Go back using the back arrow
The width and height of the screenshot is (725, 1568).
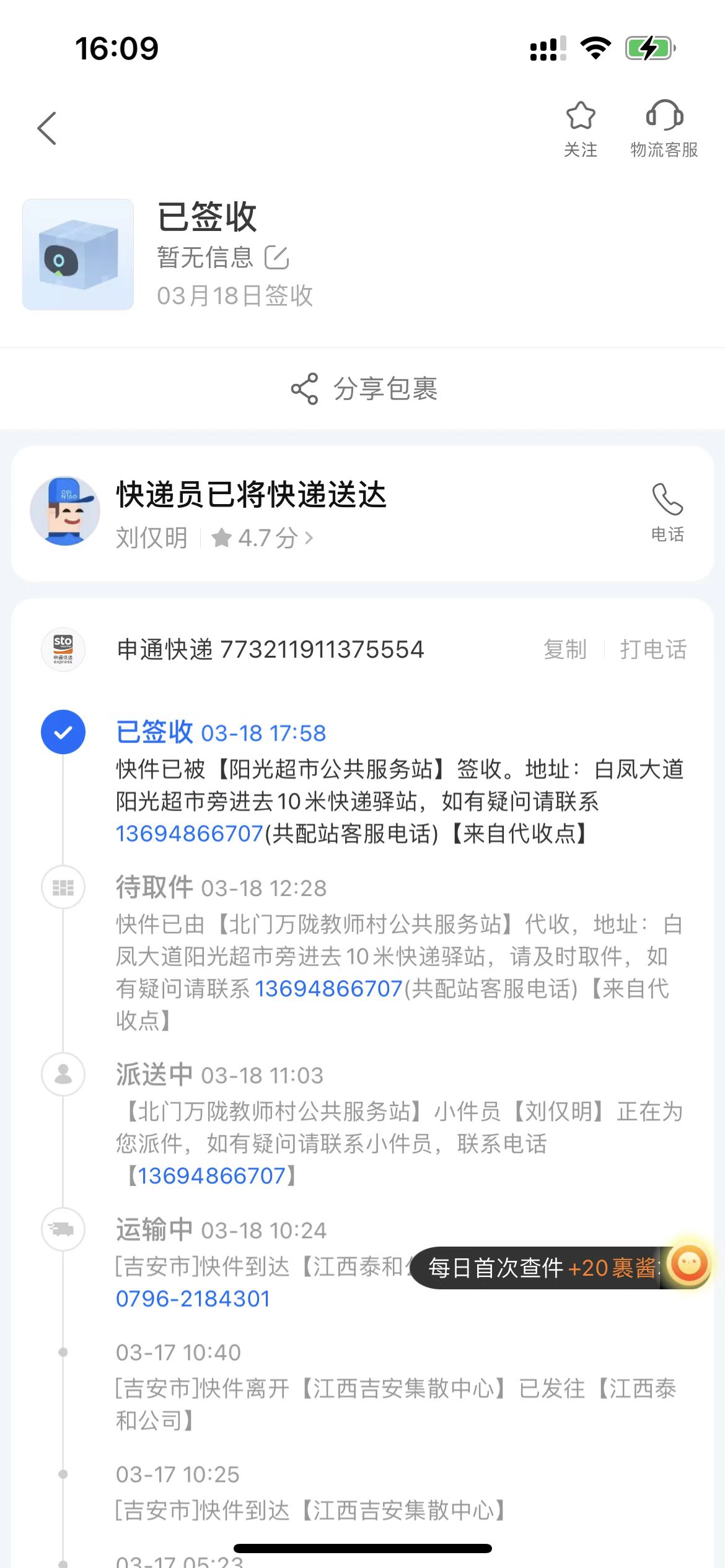tap(47, 128)
